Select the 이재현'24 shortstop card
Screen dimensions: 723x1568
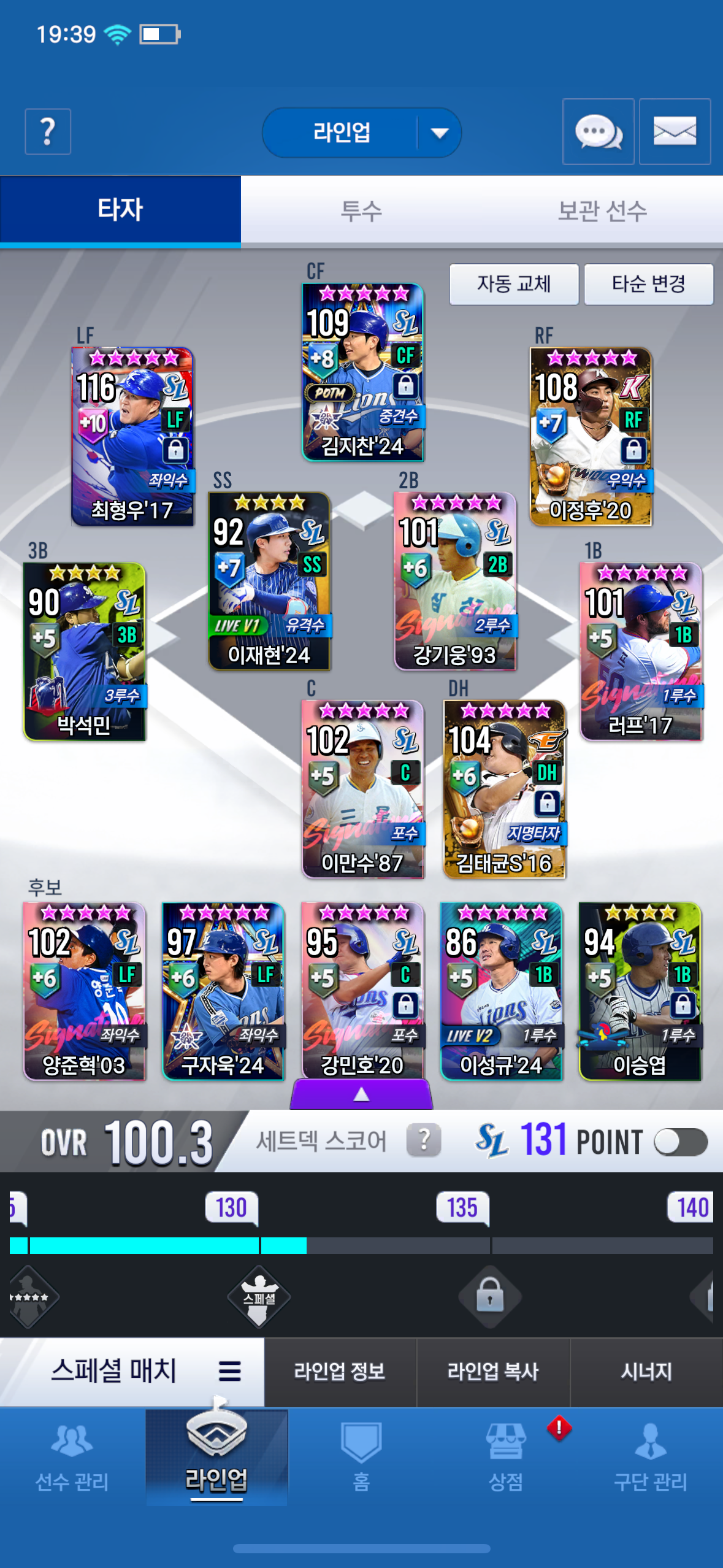pos(270,581)
